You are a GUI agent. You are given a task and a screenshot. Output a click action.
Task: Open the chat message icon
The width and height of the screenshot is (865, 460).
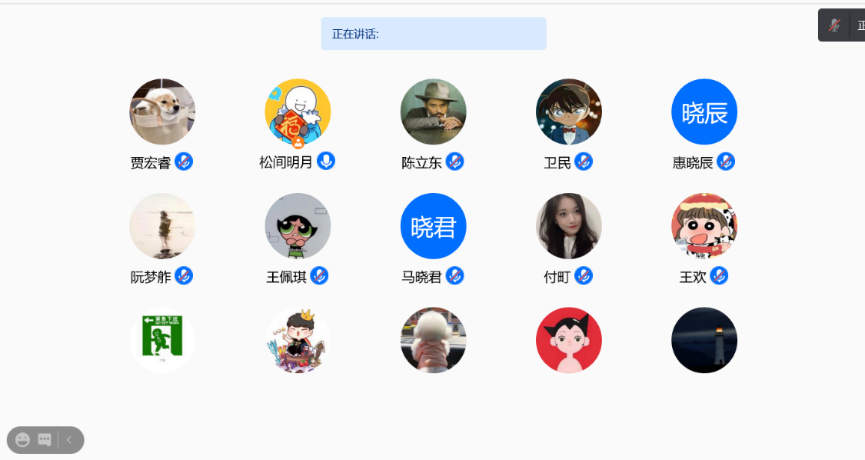coord(44,439)
